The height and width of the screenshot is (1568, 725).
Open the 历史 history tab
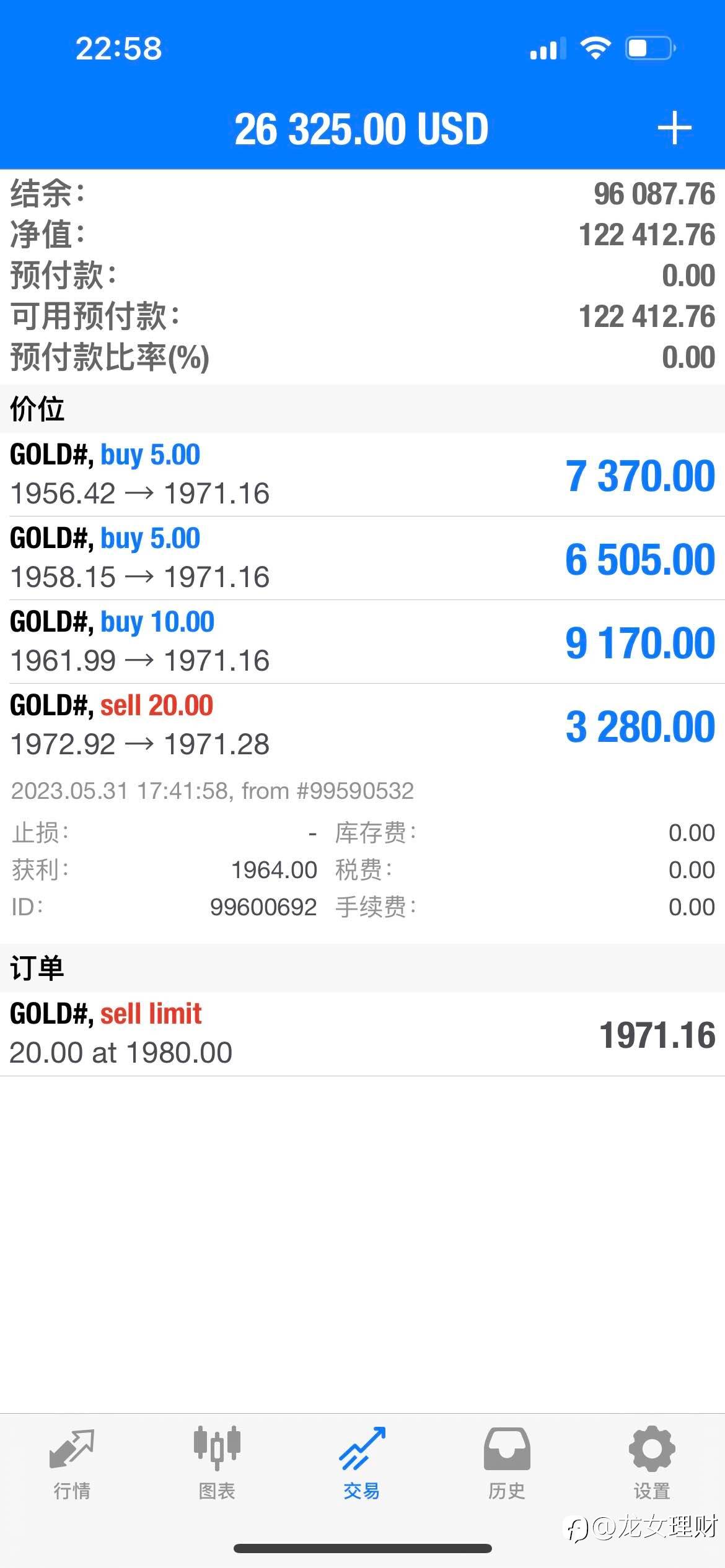[x=507, y=1464]
